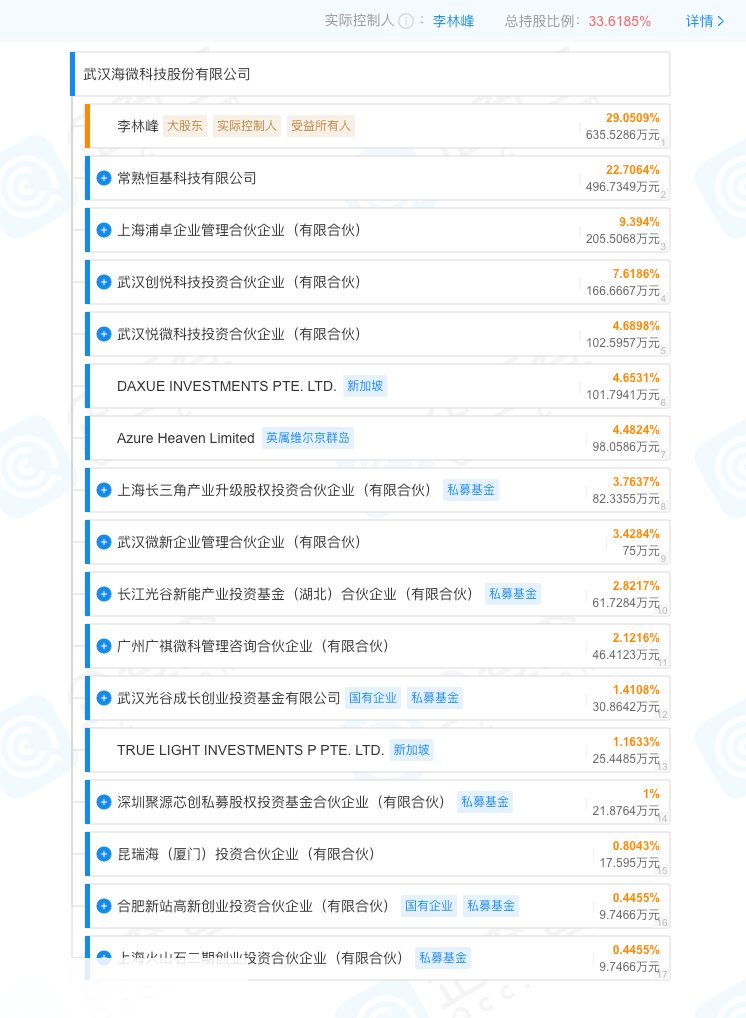Click the 私募基金 tag of 上海长三角产业升级 fund
The width and height of the screenshot is (746, 1018).
[x=470, y=490]
